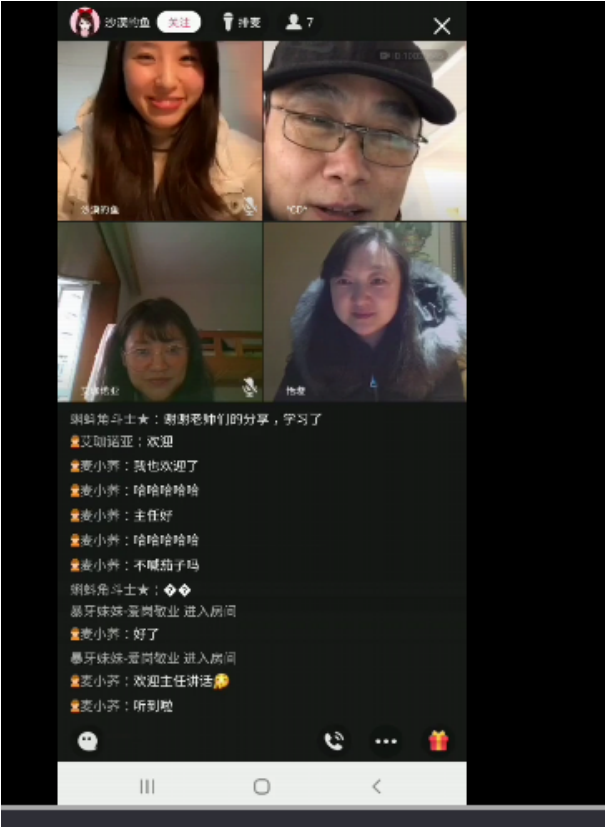
Task: Select the video of the woman in fur hood
Action: click(x=365, y=312)
